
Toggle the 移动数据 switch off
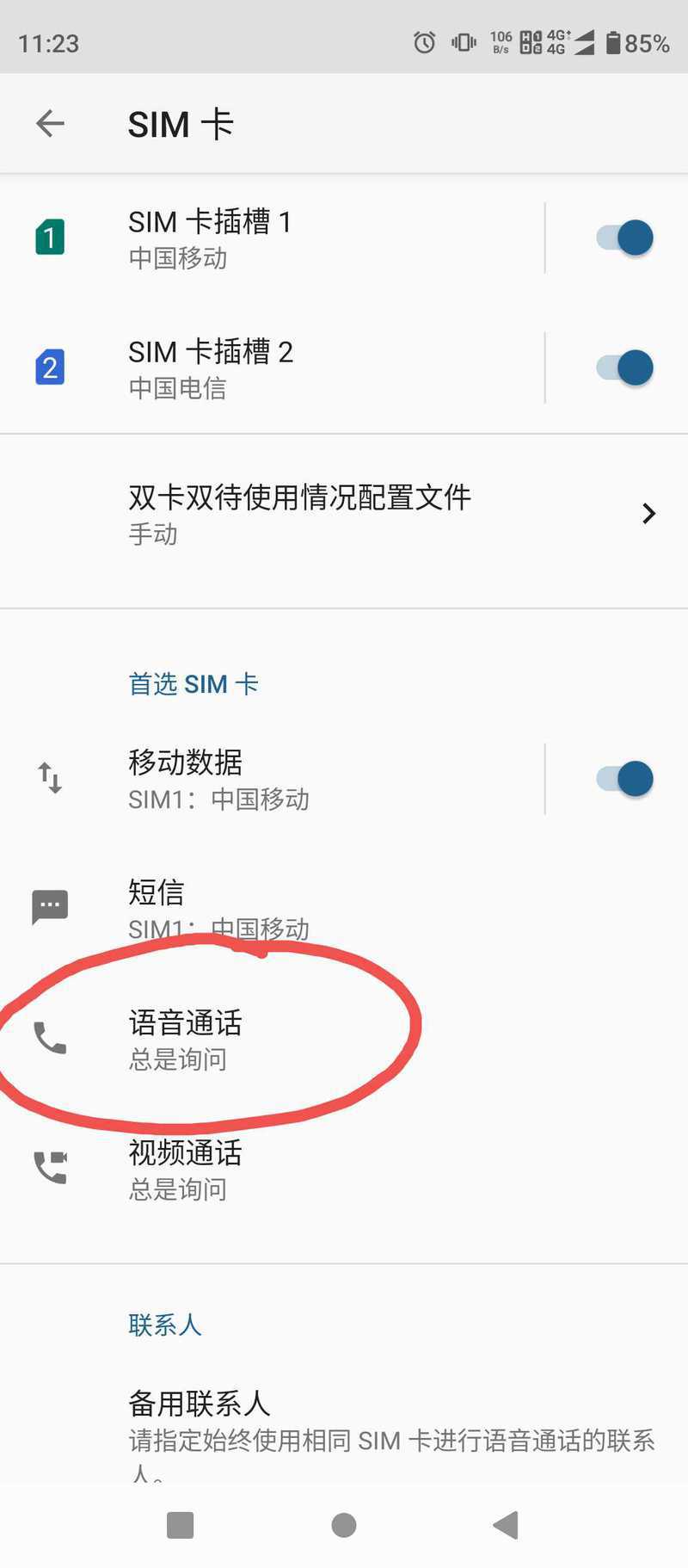tap(625, 779)
